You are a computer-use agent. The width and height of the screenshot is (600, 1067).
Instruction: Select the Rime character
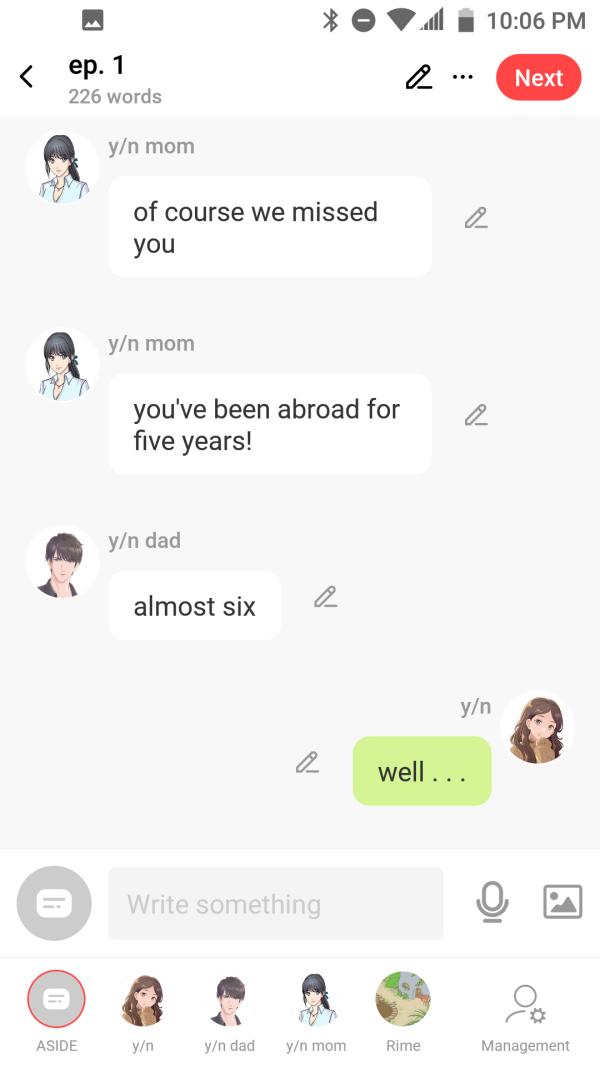403,1000
